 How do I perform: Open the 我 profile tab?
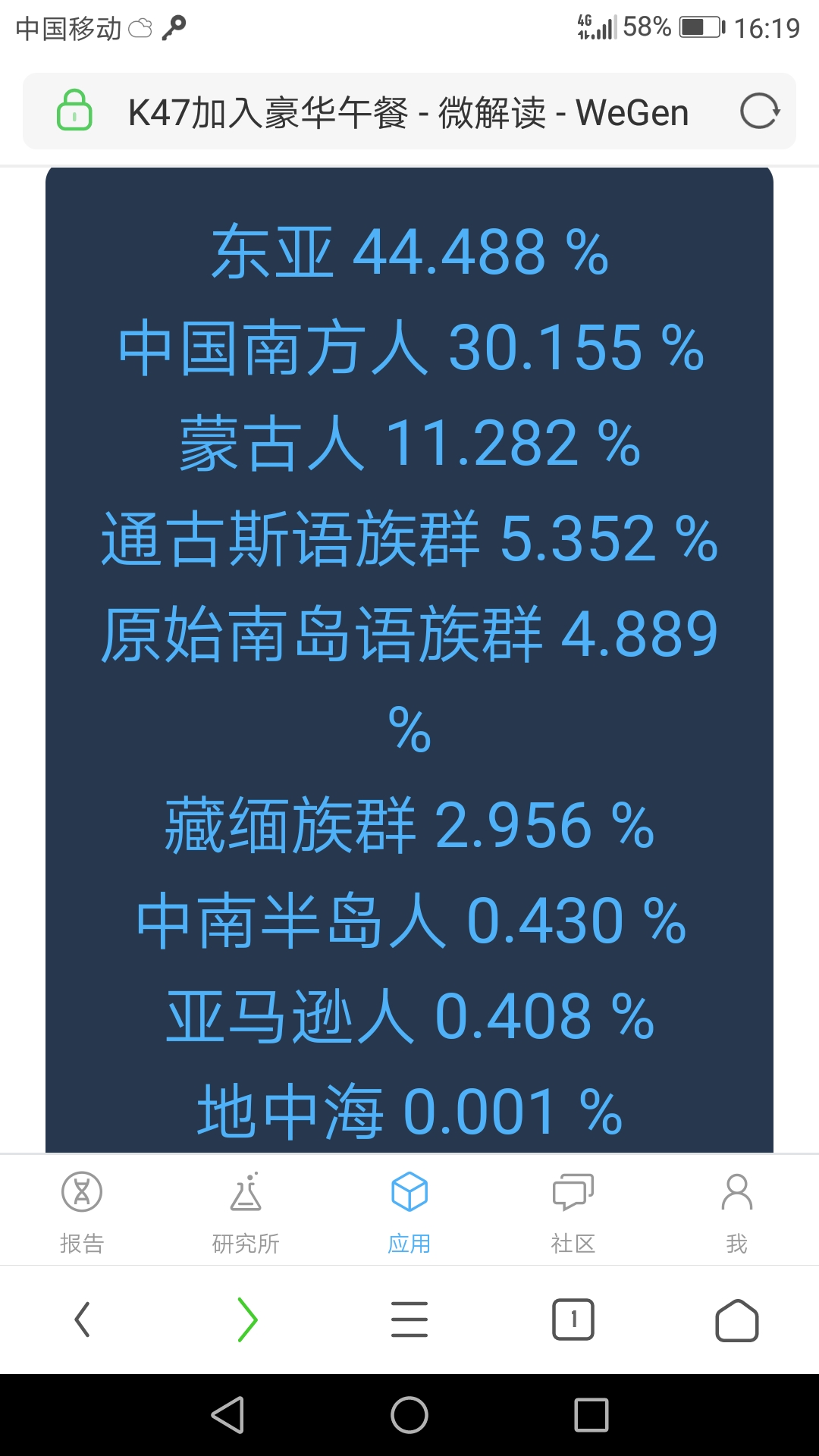[737, 1212]
